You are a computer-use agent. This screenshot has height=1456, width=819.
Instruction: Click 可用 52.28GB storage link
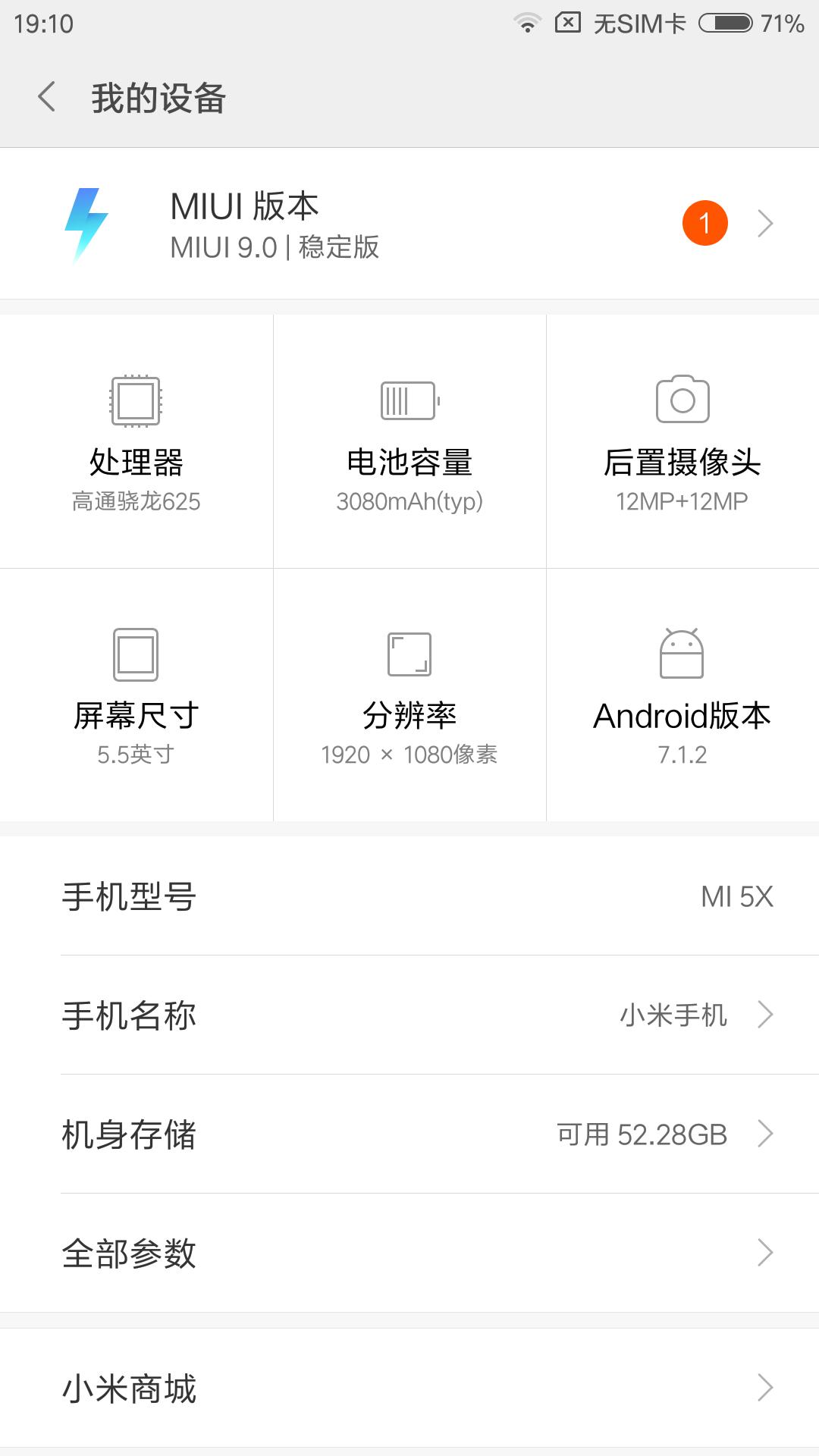coord(641,1135)
